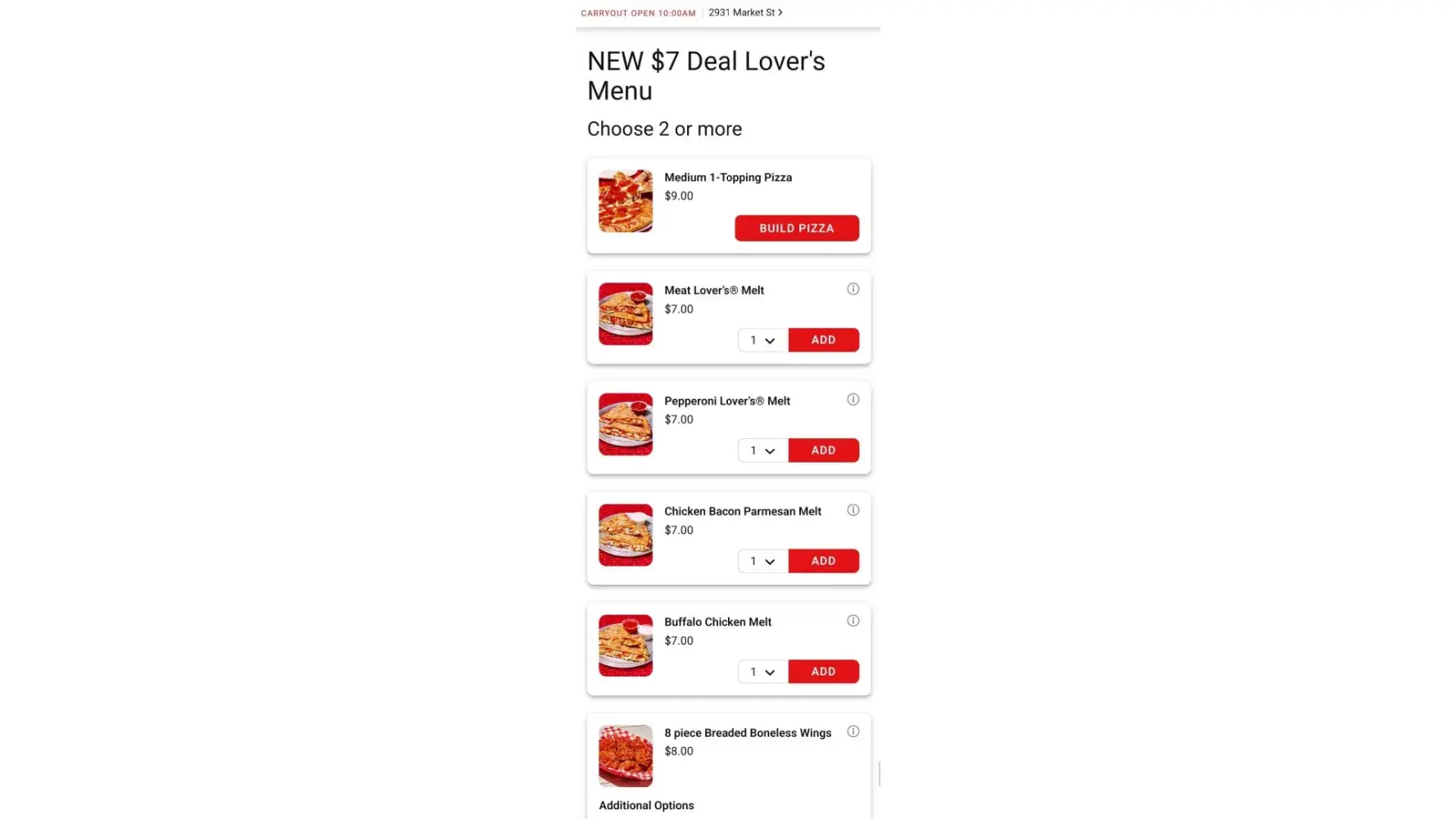Tap info icon for Breaded Boneless Wings
This screenshot has width=1456, height=819.
coord(852,731)
